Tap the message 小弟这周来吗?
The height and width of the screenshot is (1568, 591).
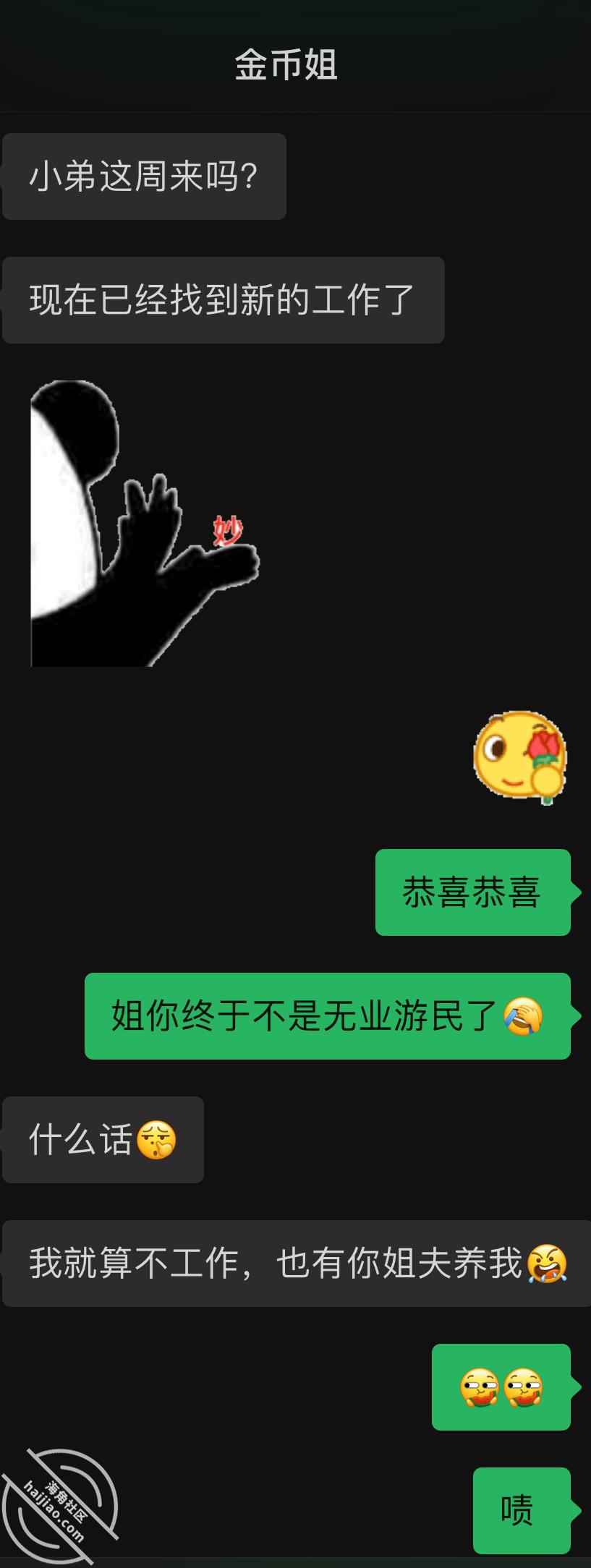pyautogui.click(x=143, y=174)
